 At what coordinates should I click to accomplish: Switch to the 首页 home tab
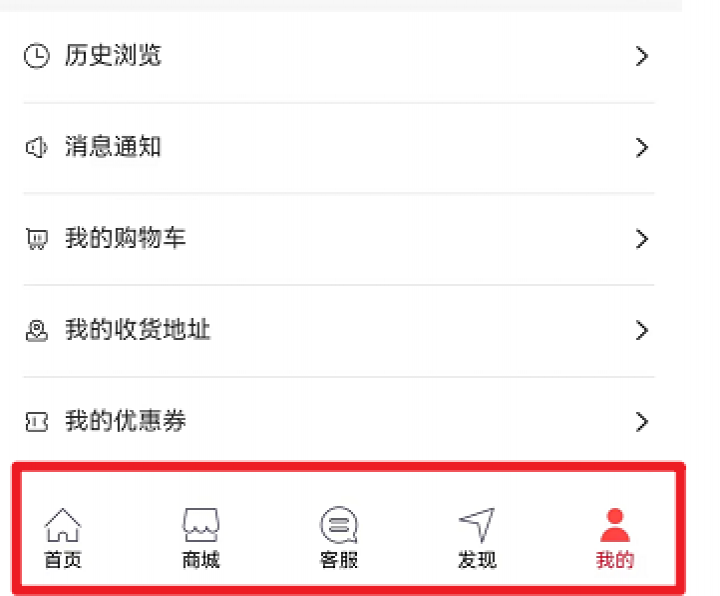tap(63, 538)
